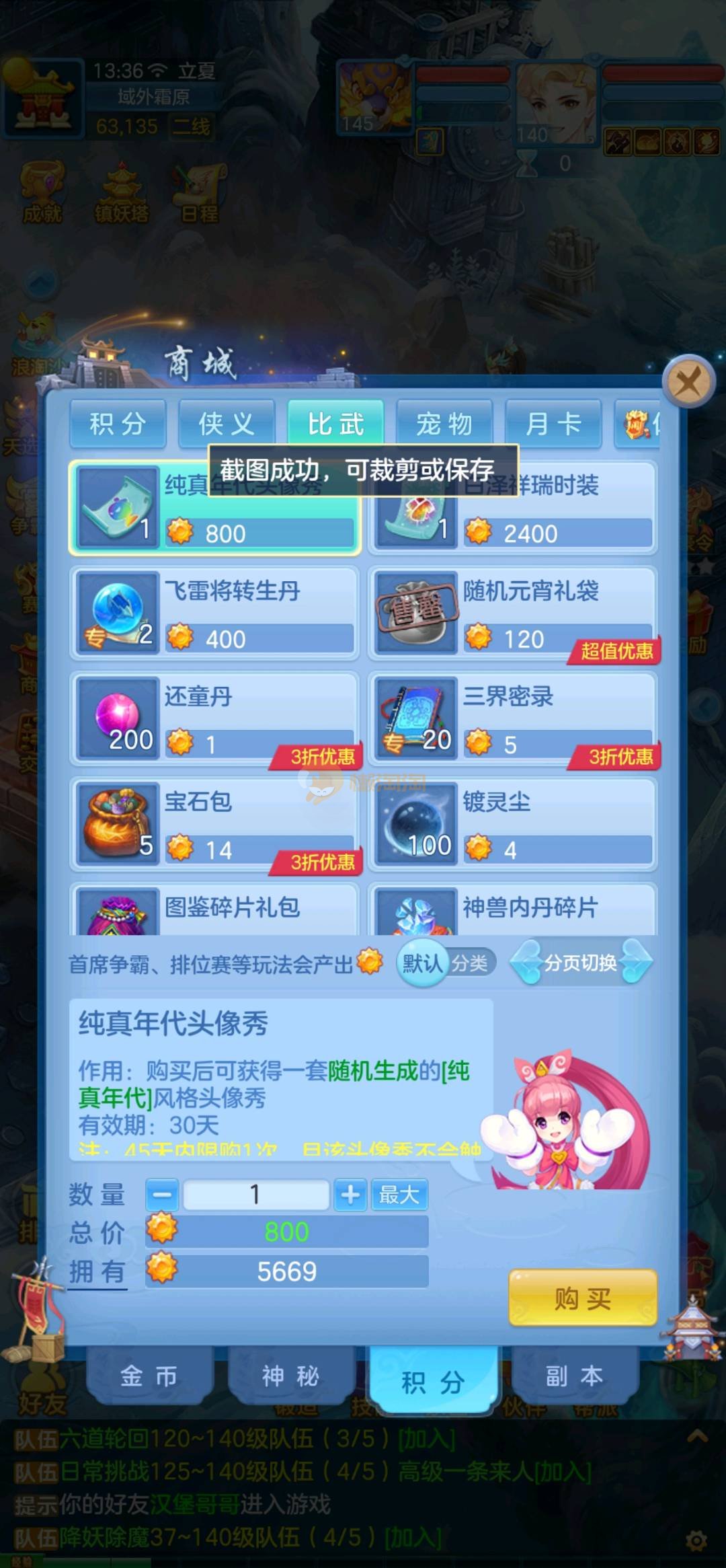Select the 三界密录 item
The width and height of the screenshot is (726, 1568).
[514, 718]
